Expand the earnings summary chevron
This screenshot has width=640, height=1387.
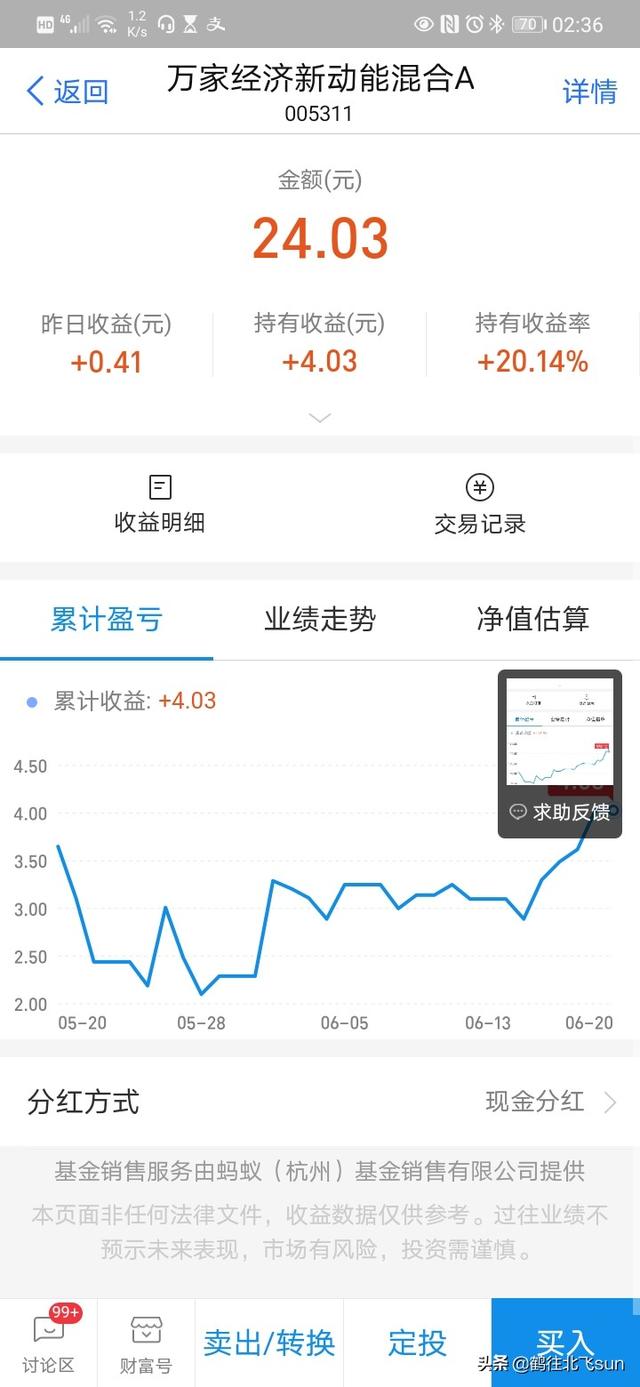click(x=320, y=418)
